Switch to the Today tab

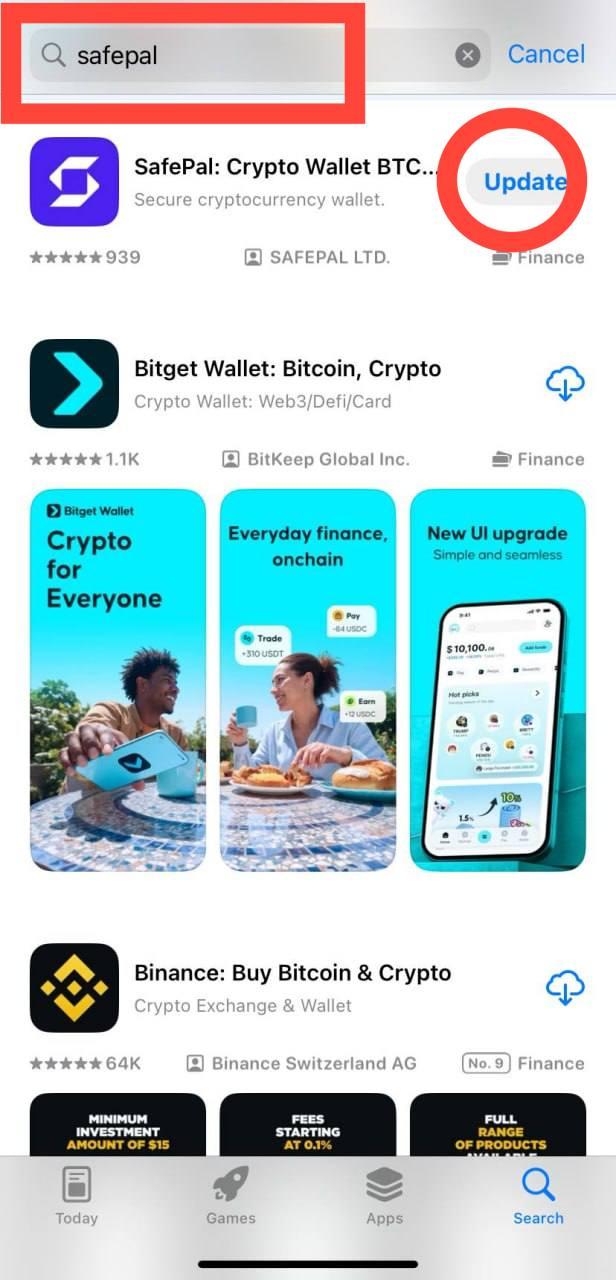[77, 1196]
